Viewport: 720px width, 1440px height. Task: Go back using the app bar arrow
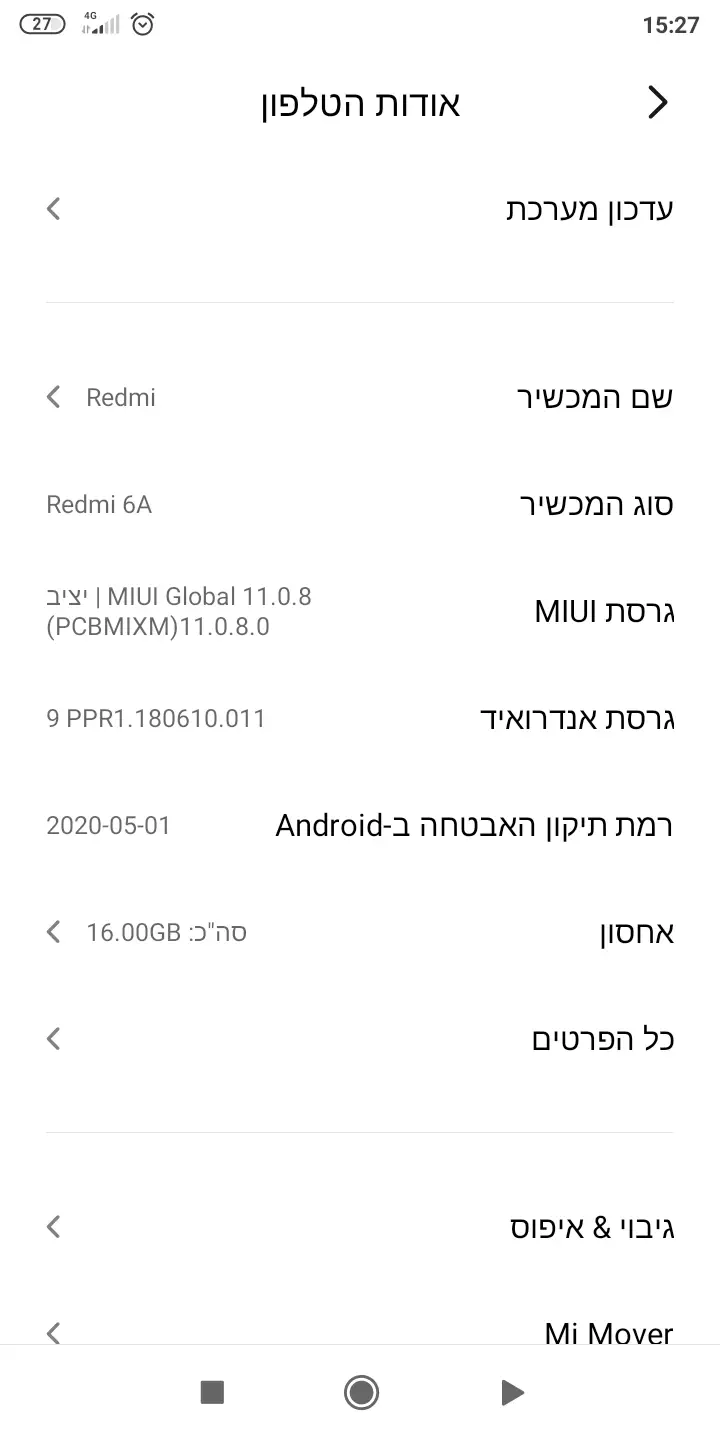tap(657, 103)
